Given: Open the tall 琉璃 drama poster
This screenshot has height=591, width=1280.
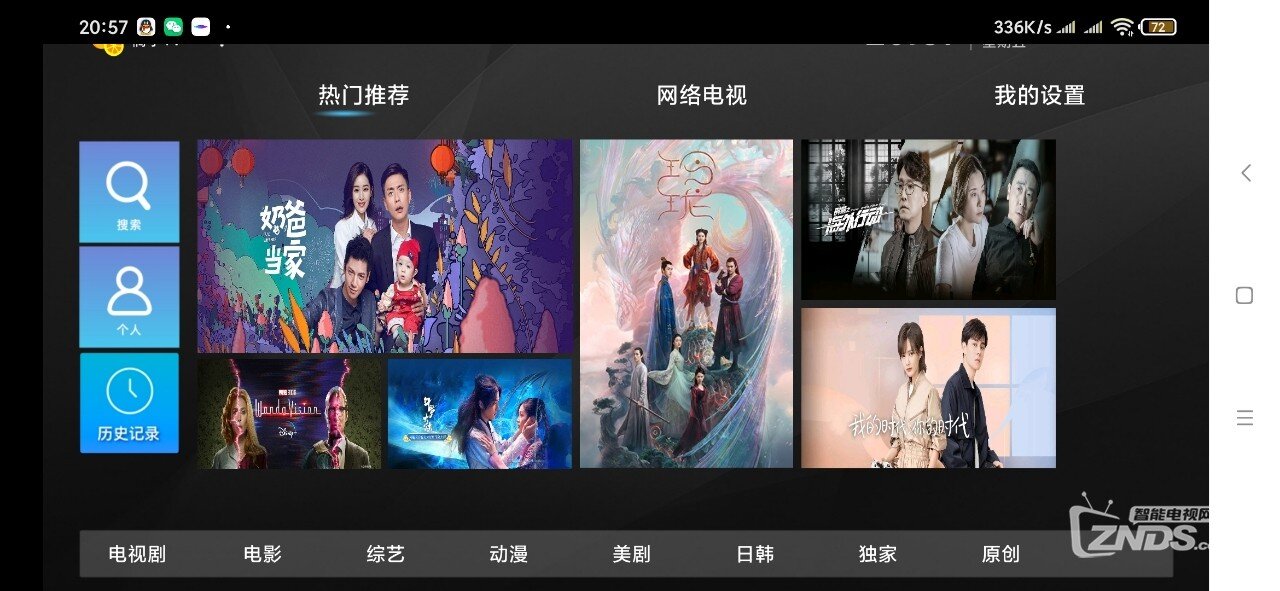Looking at the screenshot, I should click(x=686, y=303).
